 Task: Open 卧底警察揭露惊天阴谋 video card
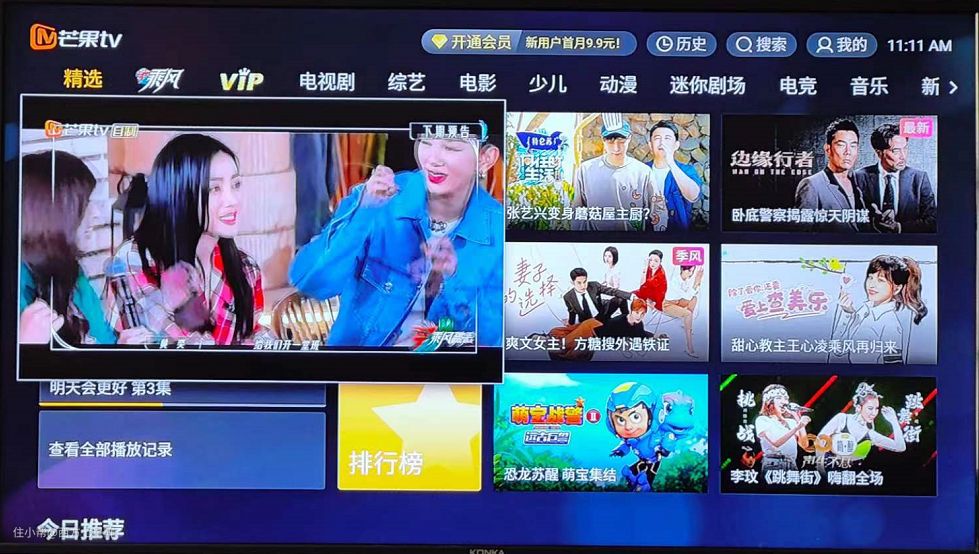[828, 172]
